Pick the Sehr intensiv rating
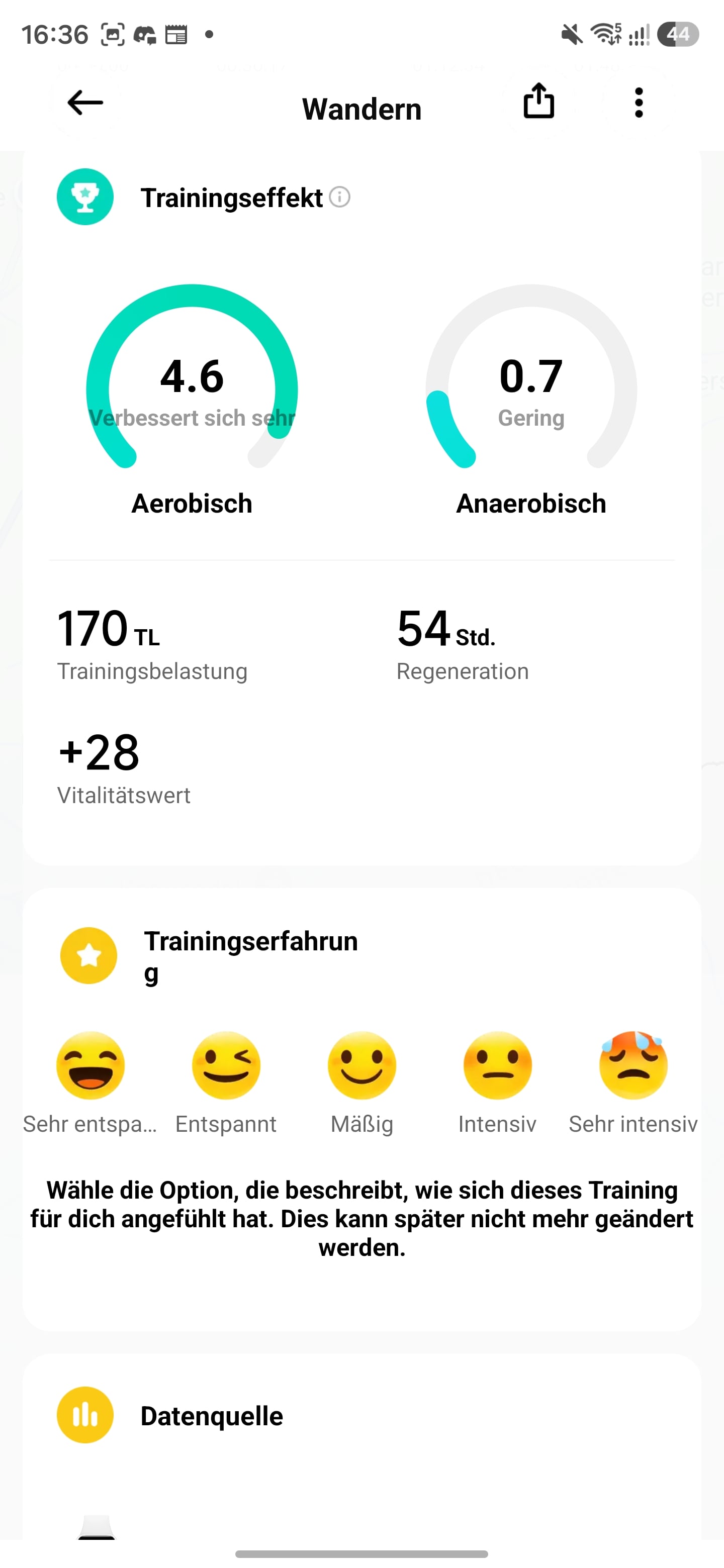 pyautogui.click(x=633, y=1065)
